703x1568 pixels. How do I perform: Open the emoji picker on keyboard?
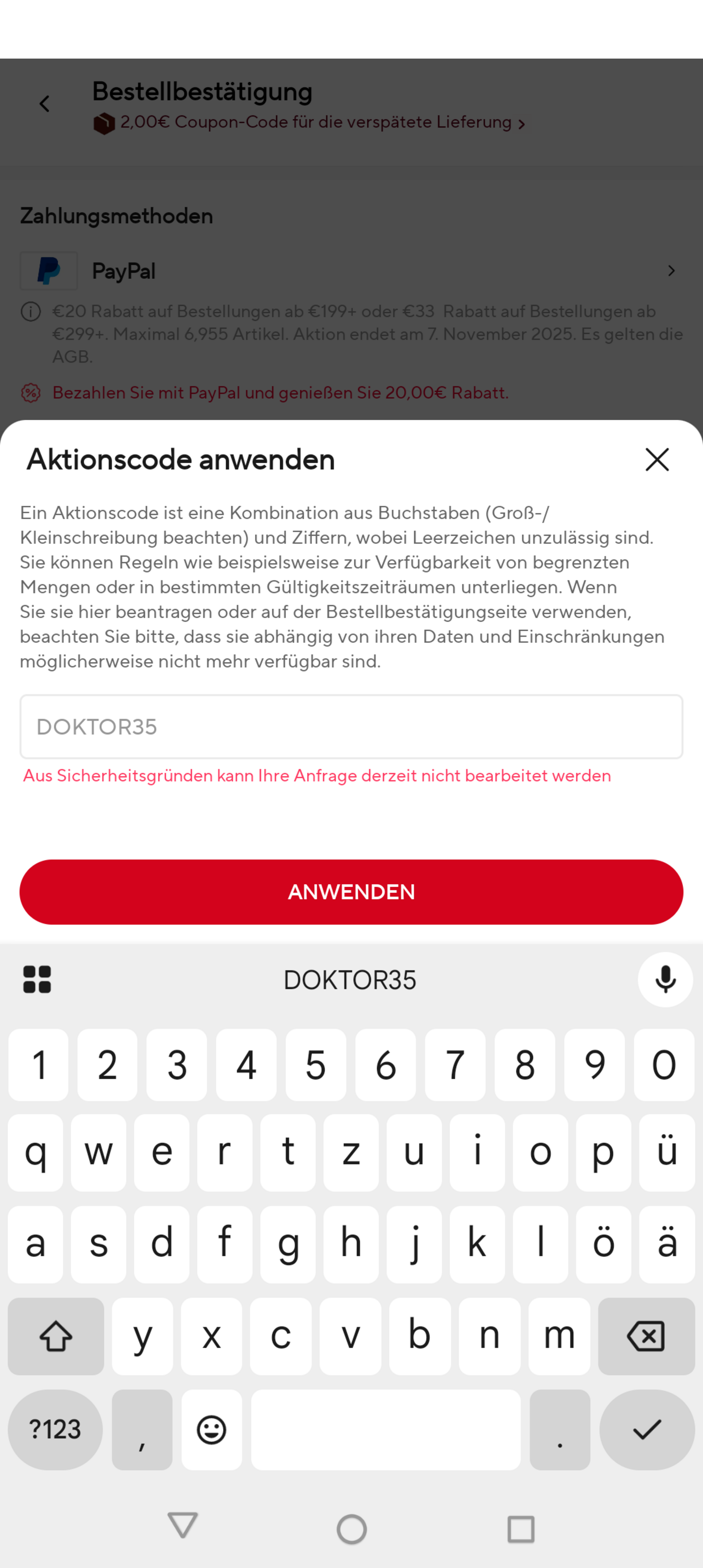pos(211,1429)
